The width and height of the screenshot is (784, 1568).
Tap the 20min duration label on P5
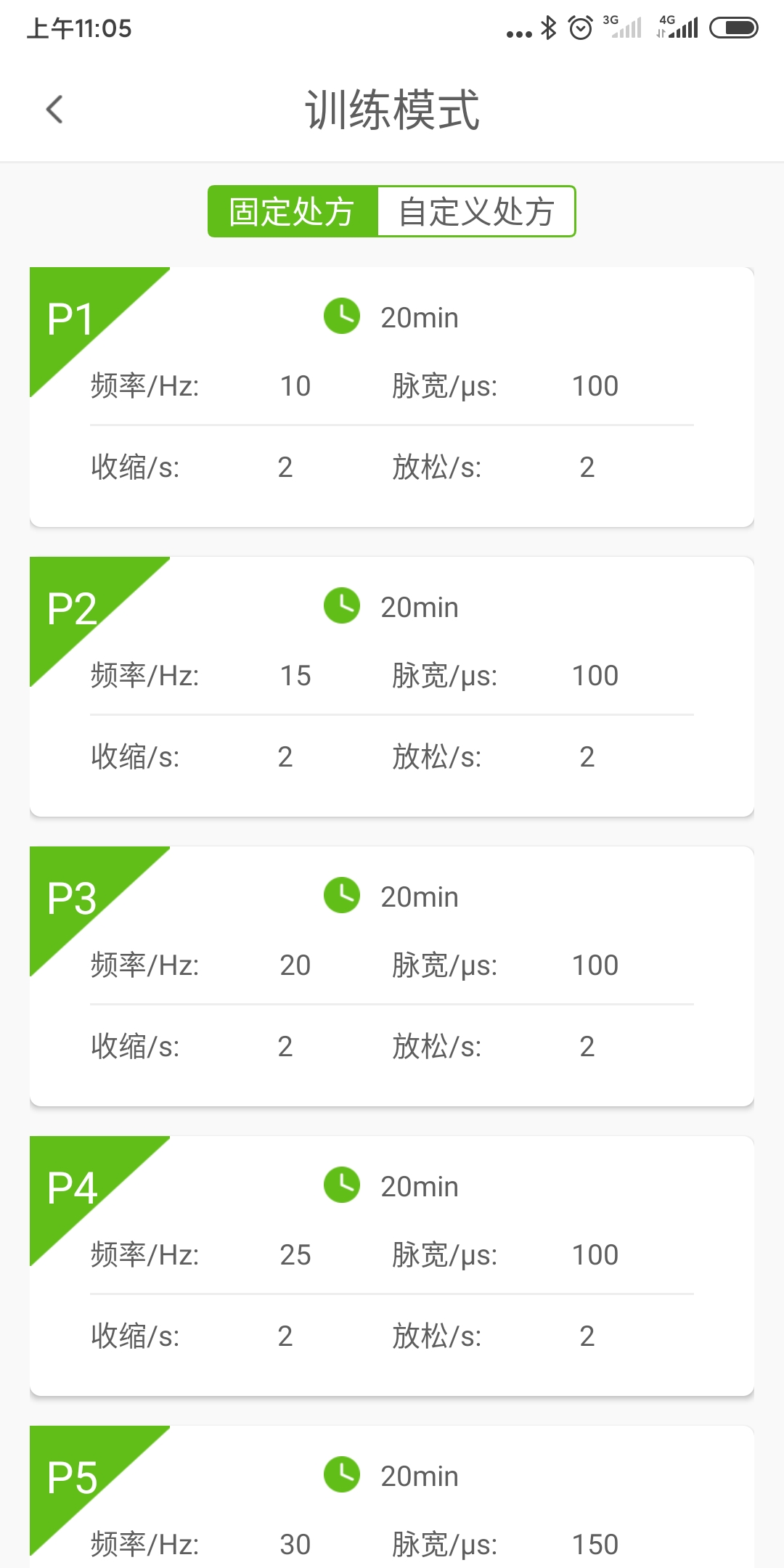[419, 1475]
